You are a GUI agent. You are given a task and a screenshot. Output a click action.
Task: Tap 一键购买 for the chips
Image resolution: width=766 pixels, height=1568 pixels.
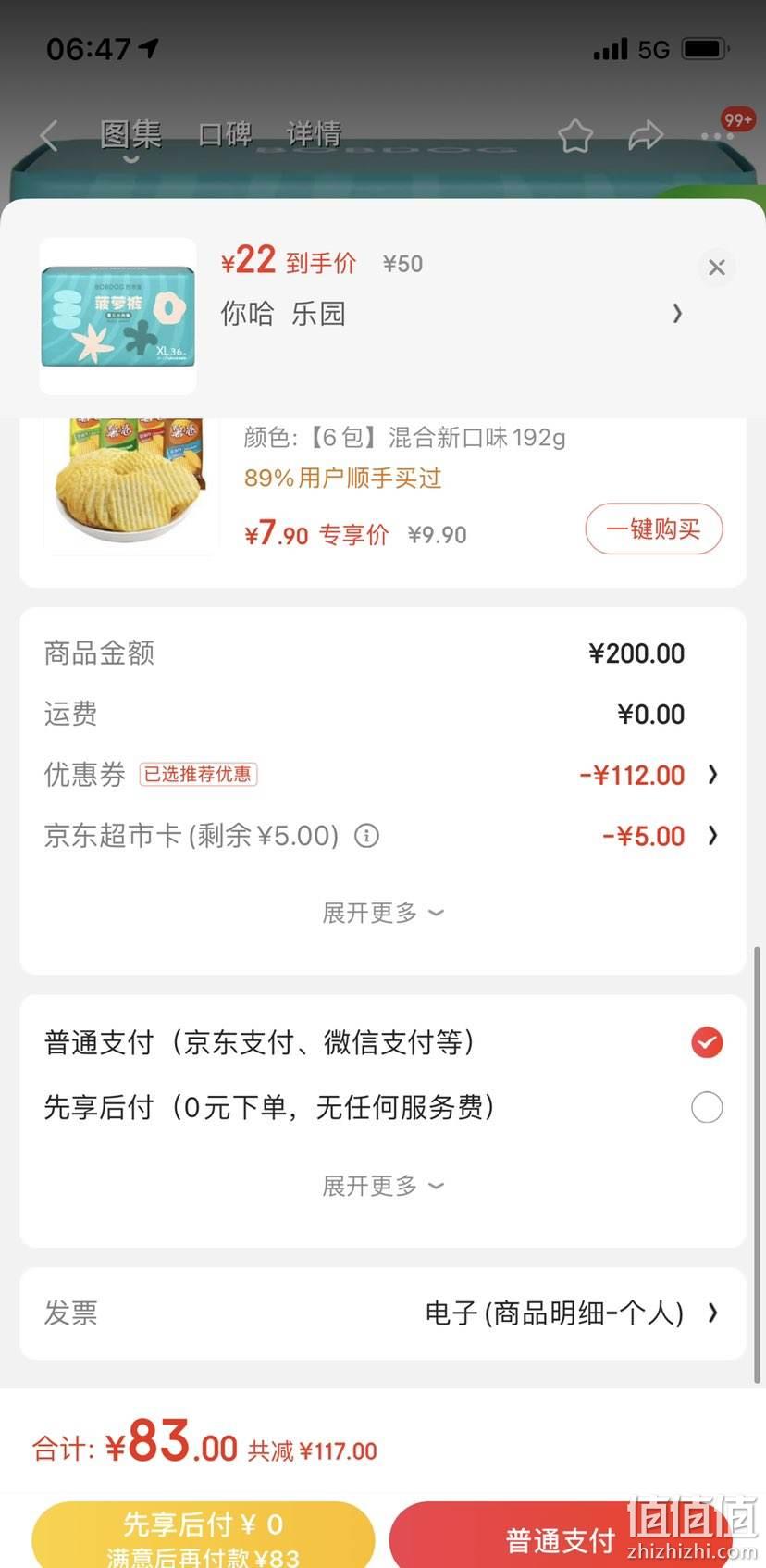click(653, 529)
